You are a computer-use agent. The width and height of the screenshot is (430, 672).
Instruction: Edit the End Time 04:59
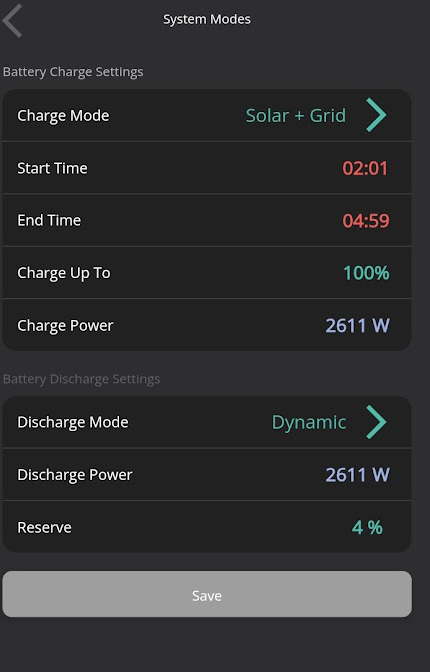click(x=207, y=220)
